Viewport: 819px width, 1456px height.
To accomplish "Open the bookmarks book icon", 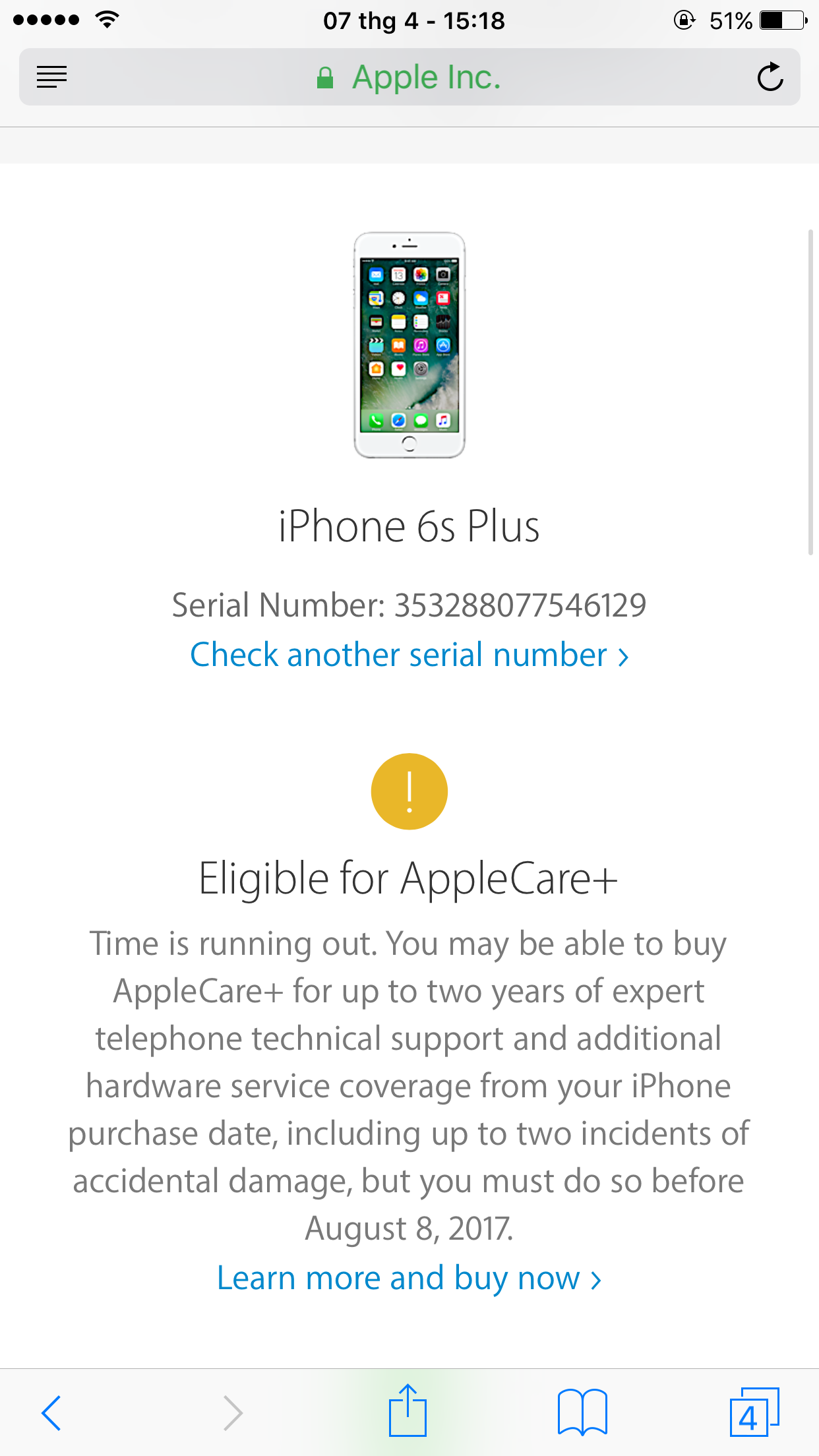I will pos(582,1412).
